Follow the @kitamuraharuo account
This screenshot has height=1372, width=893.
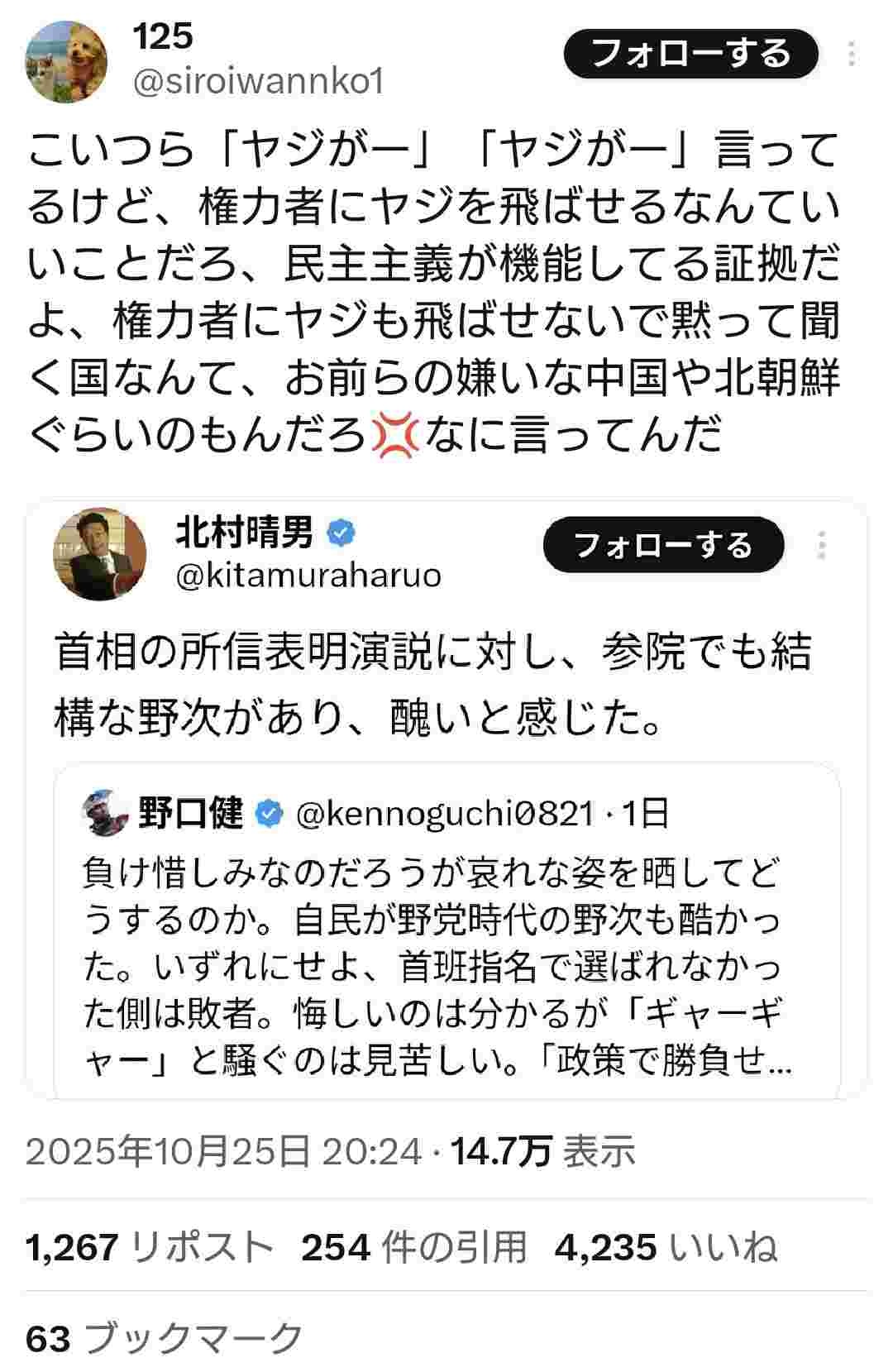[x=663, y=546]
